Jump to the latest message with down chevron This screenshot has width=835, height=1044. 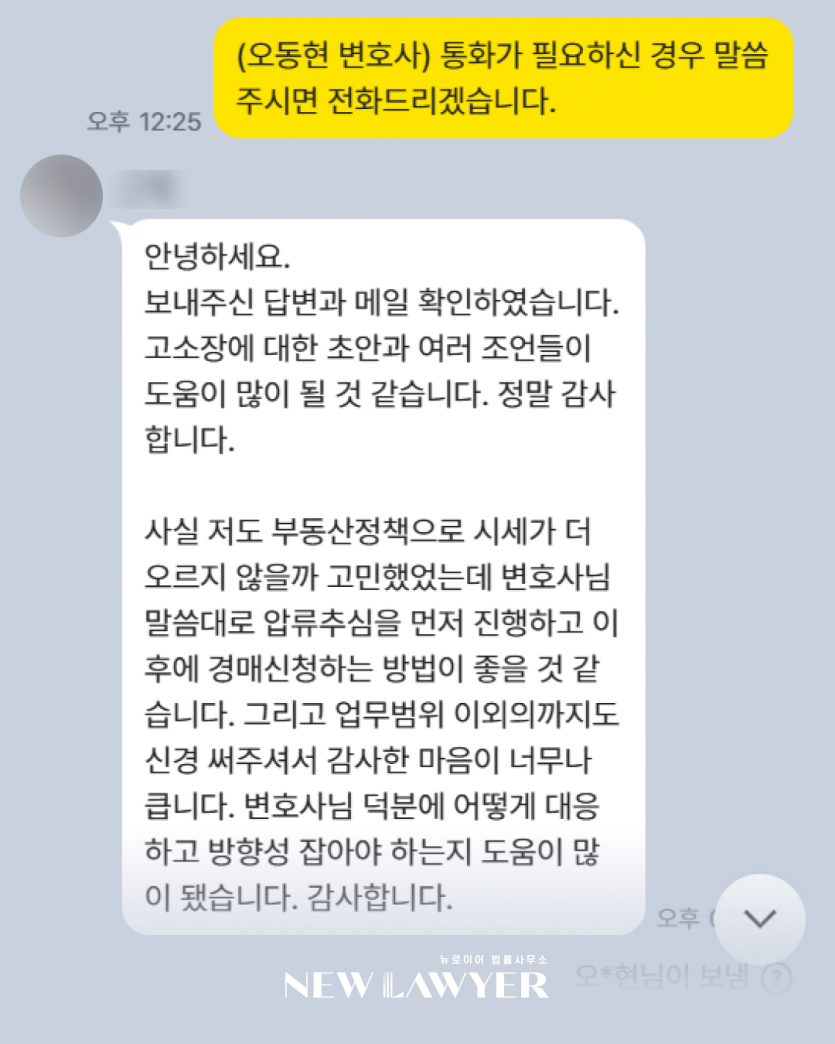coord(761,918)
